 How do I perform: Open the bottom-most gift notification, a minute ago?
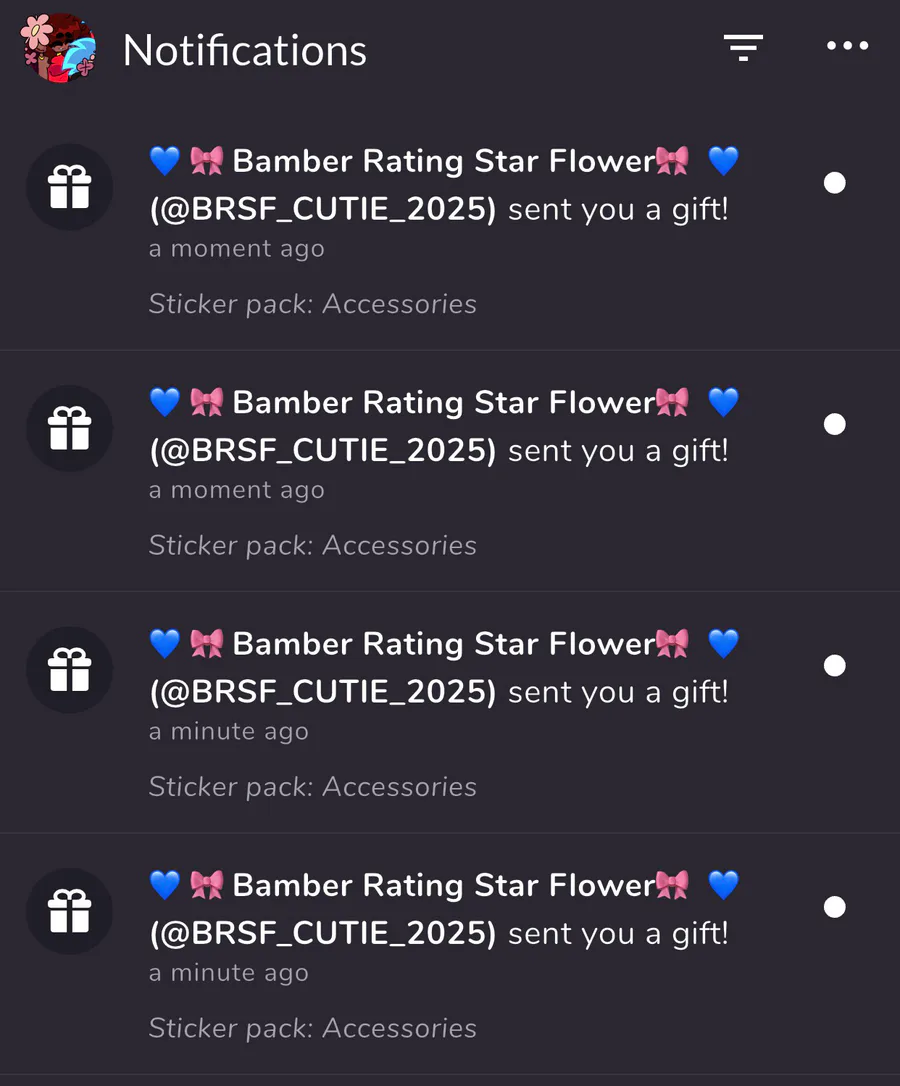[x=440, y=954]
